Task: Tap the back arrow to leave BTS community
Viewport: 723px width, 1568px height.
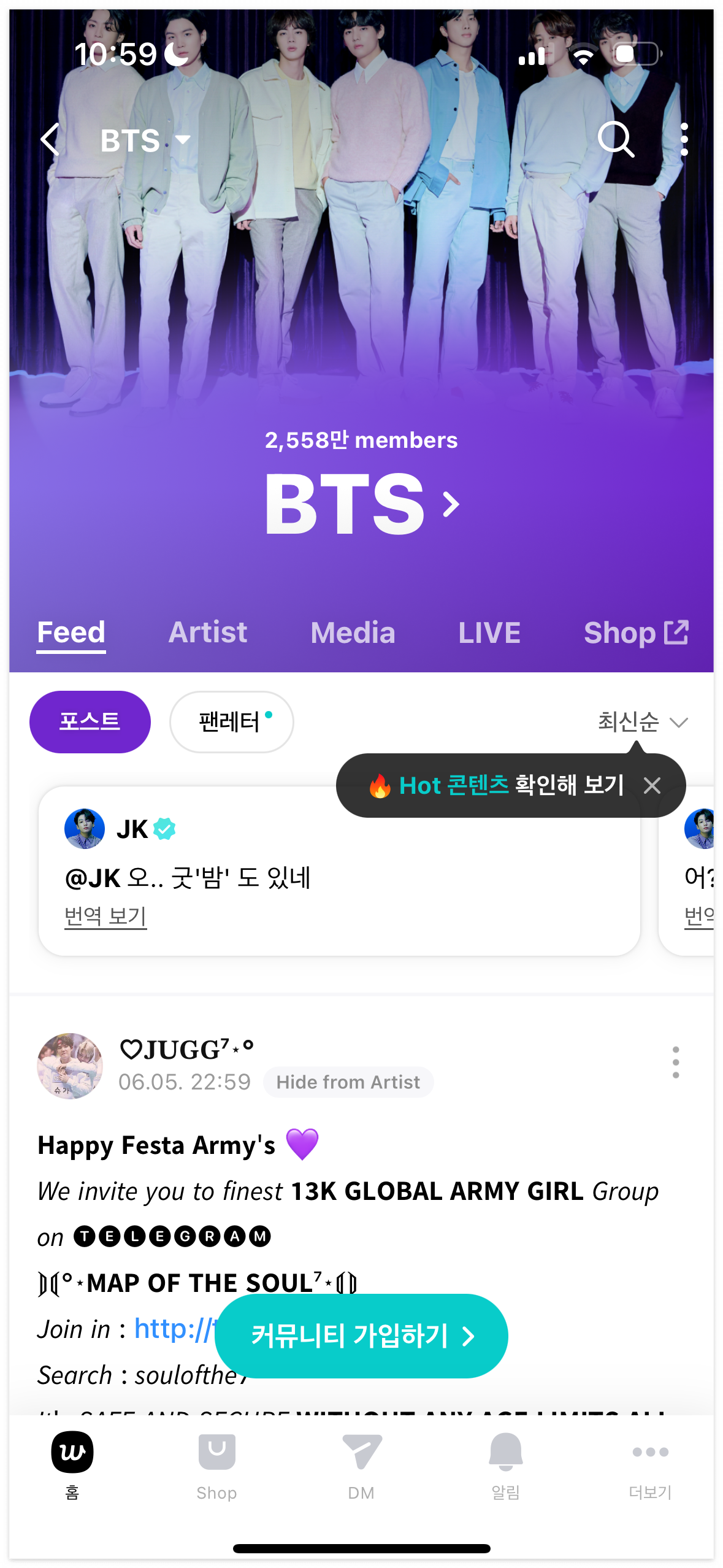Action: (x=51, y=140)
